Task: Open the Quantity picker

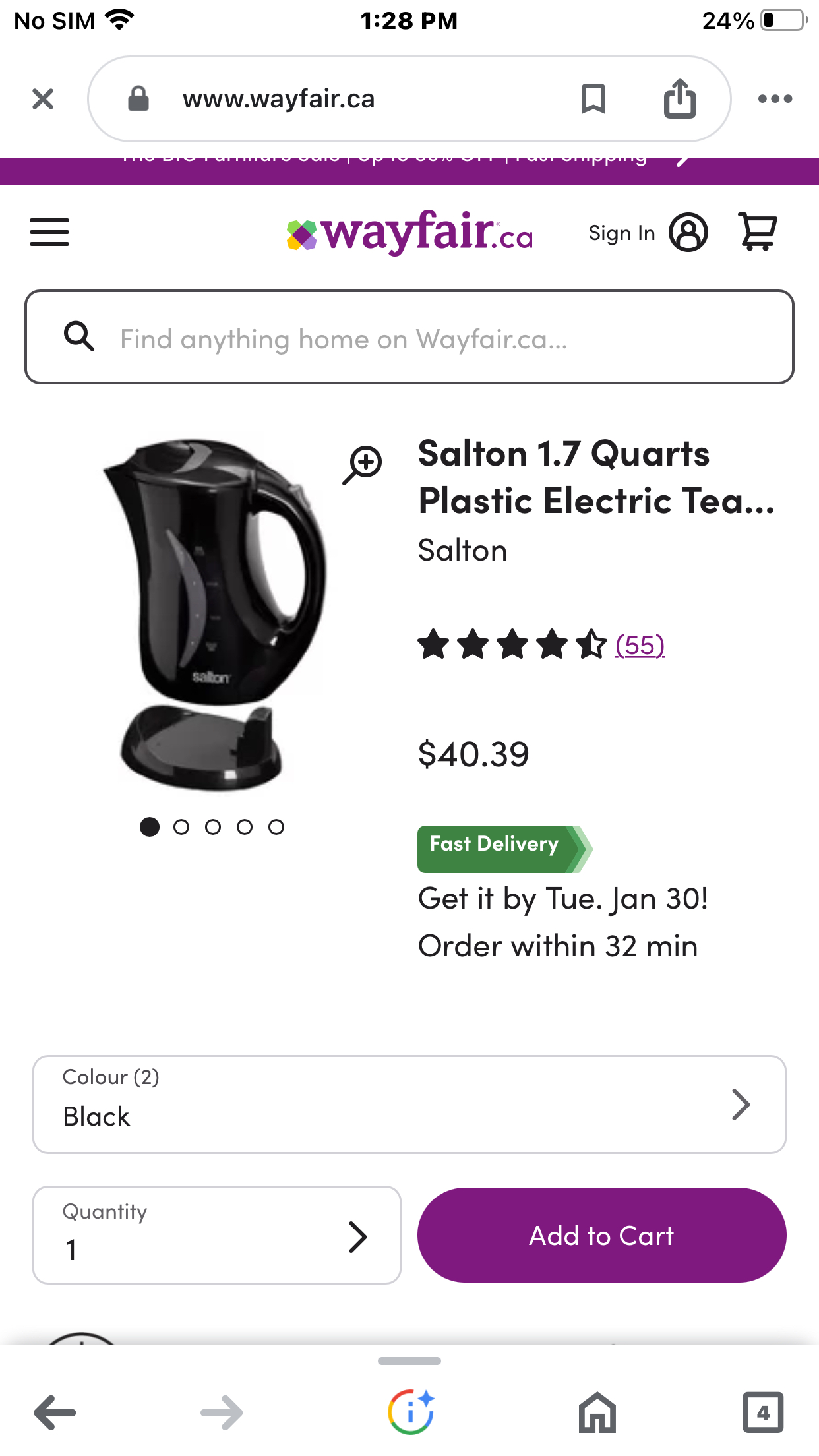Action: point(217,1235)
